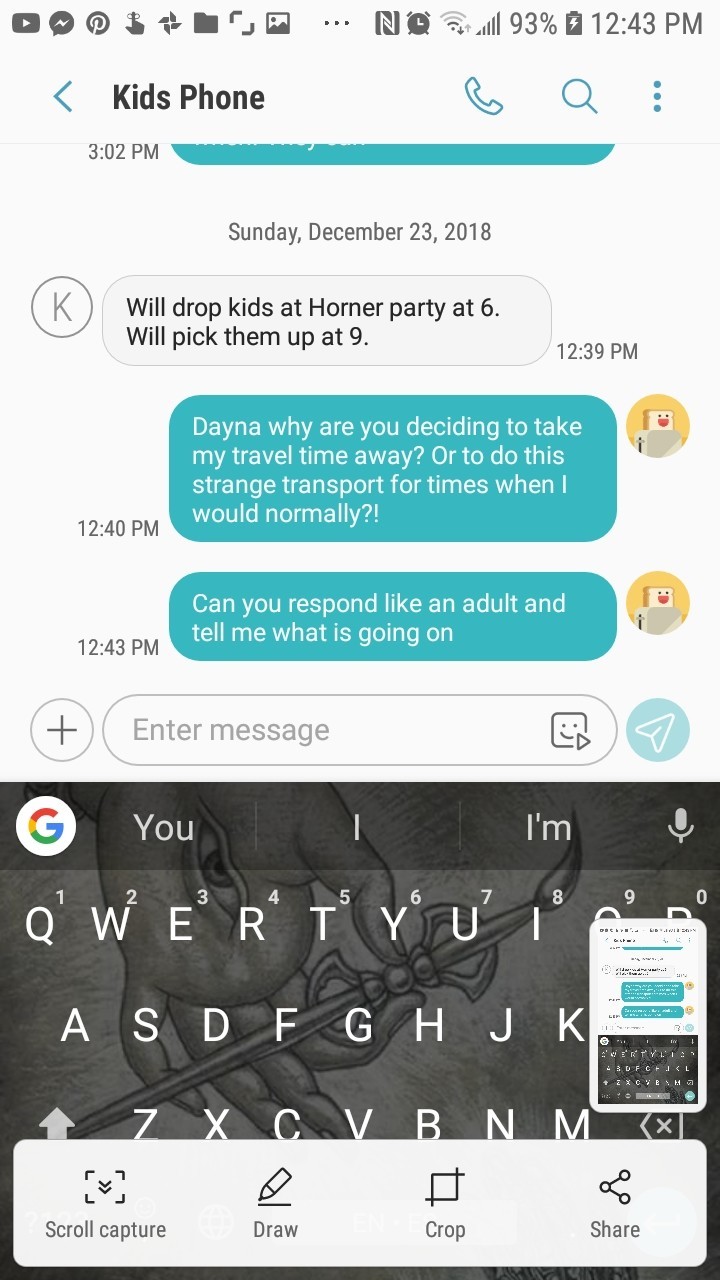The image size is (720, 1280).
Task: Select Scroll capture for the screenshot
Action: click(x=105, y=1205)
